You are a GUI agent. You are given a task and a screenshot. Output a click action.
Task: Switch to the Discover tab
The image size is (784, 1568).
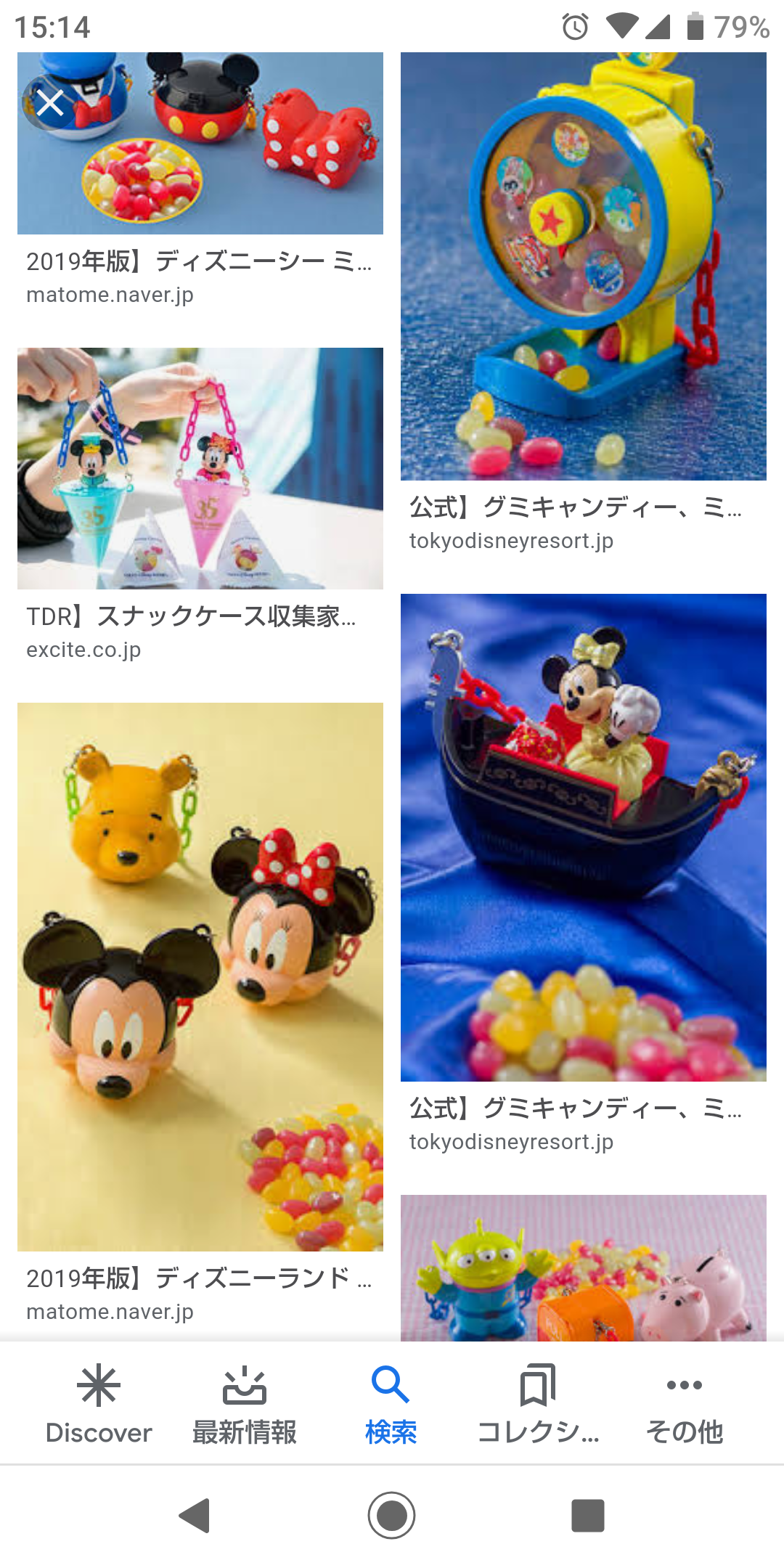coord(99,1404)
